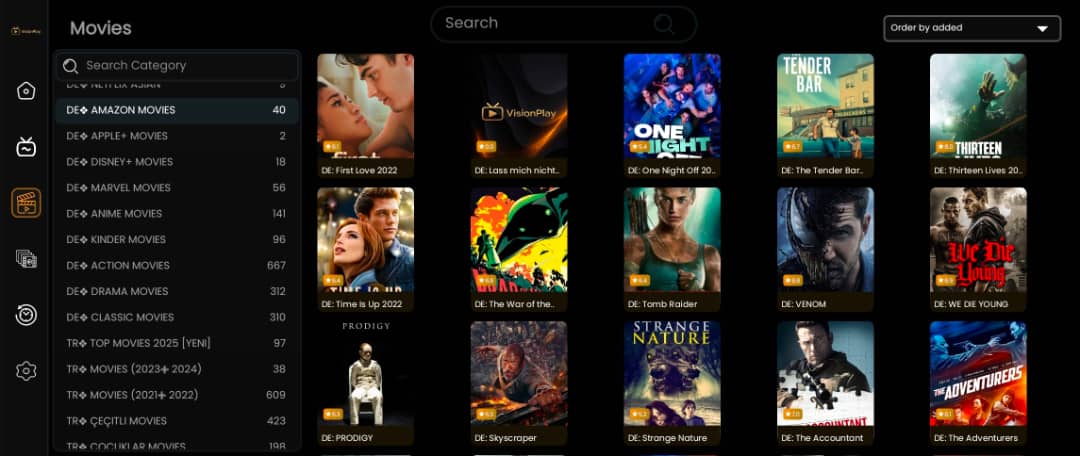1080x456 pixels.
Task: Select DE Action Movies category
Action: pyautogui.click(x=176, y=266)
